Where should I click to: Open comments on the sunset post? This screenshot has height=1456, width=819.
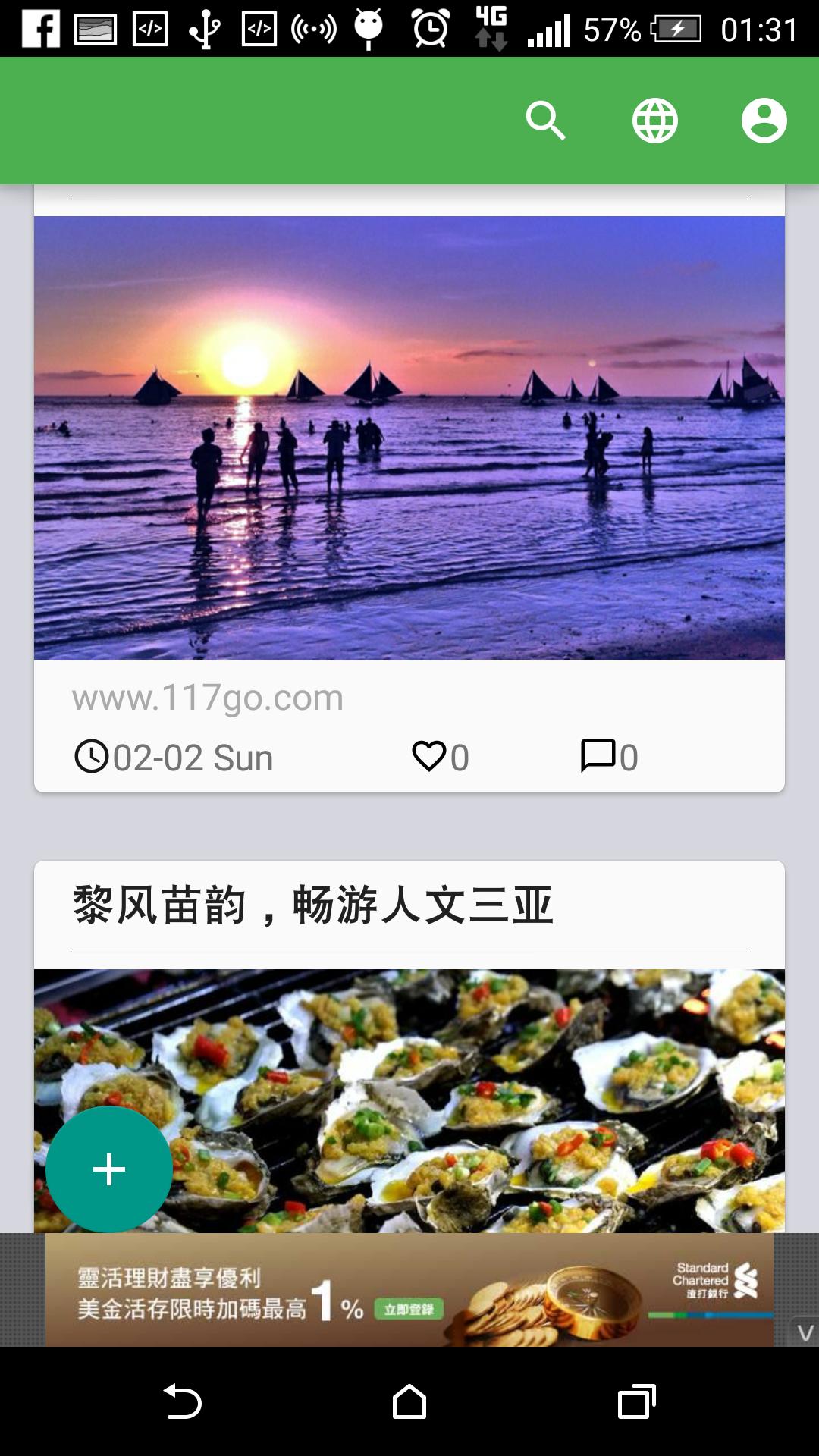click(598, 756)
